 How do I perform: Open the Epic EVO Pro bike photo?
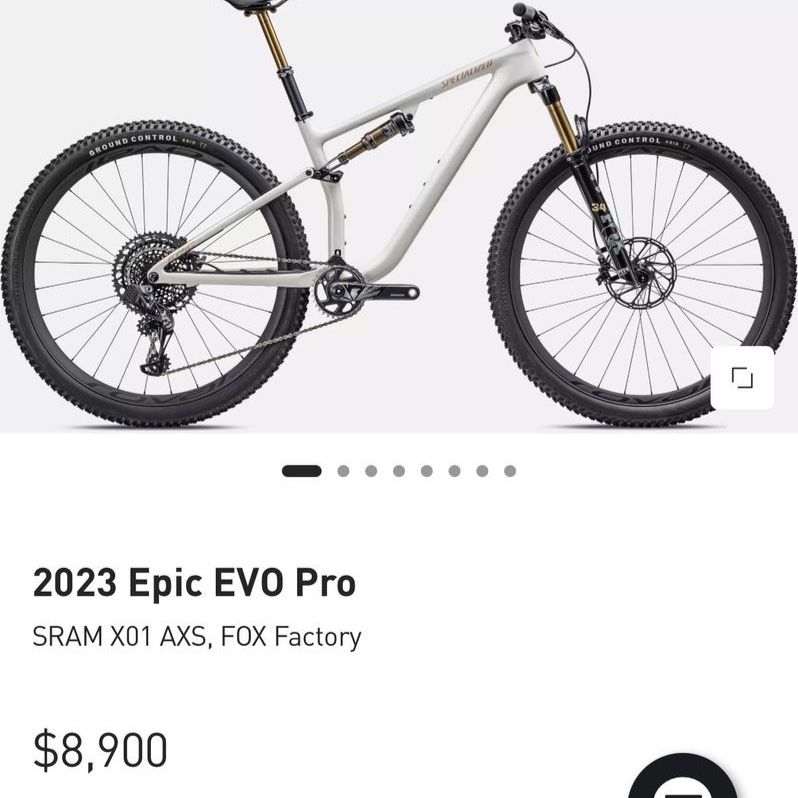pyautogui.click(x=399, y=216)
